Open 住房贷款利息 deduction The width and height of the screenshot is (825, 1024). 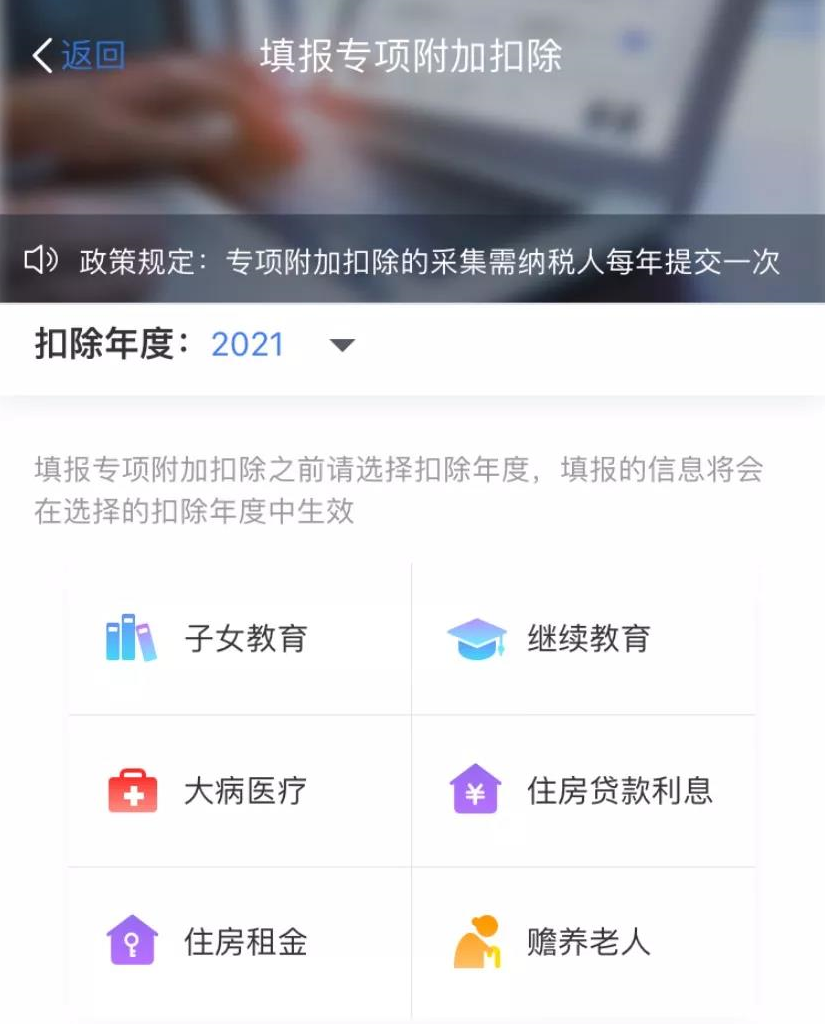[x=584, y=791]
